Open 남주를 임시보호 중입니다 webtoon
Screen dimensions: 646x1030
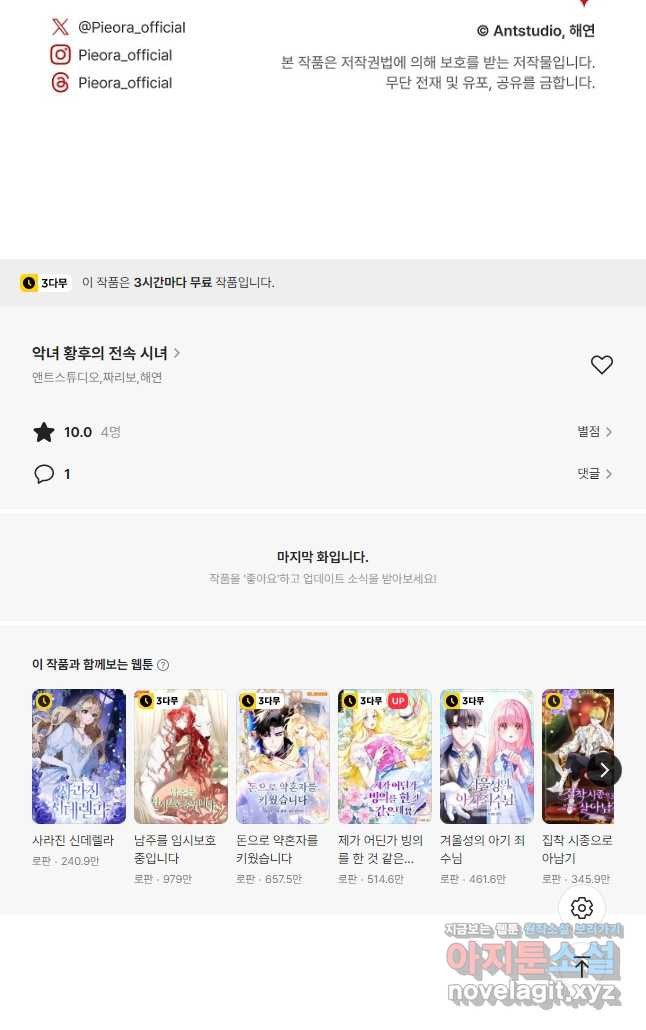pos(181,756)
